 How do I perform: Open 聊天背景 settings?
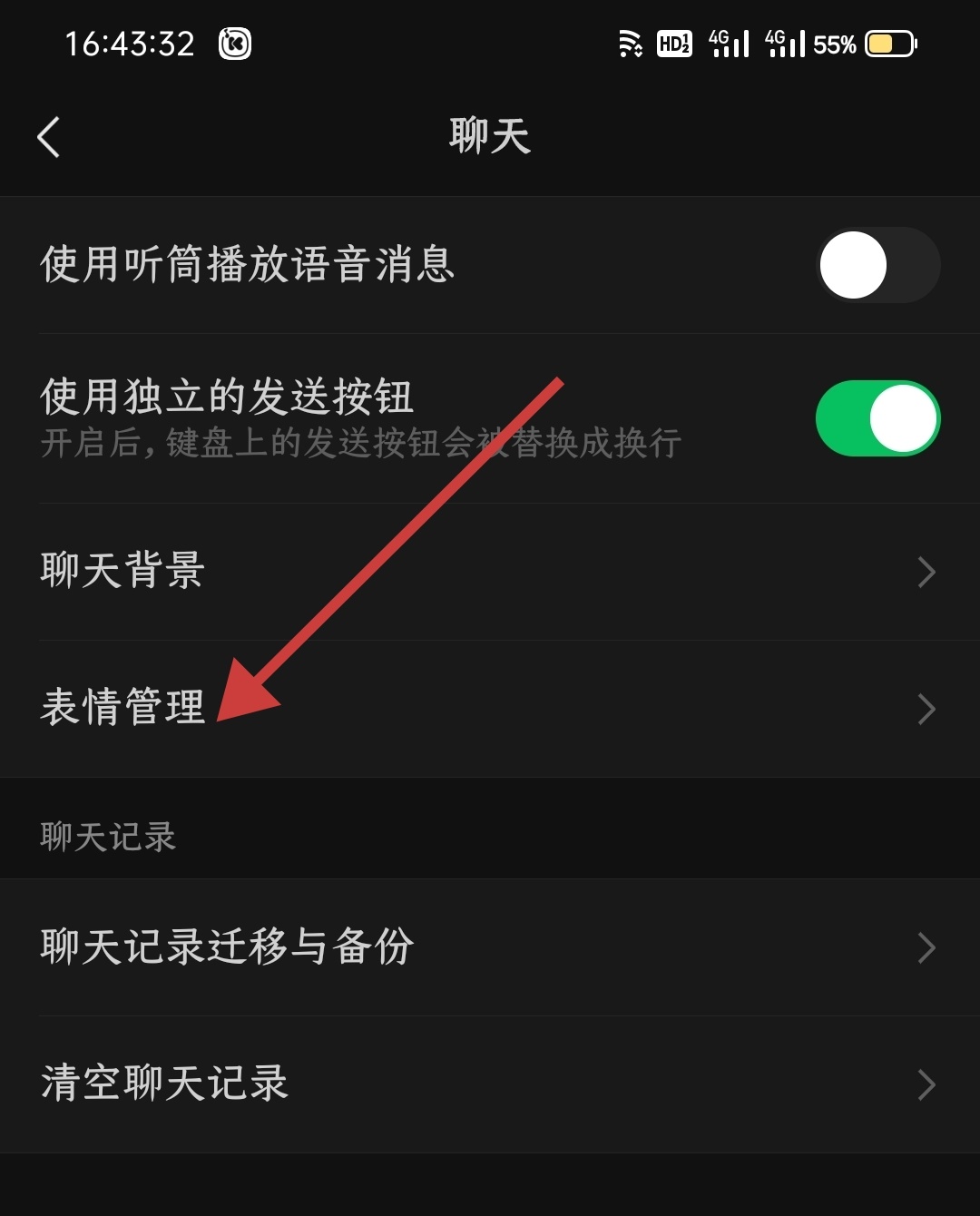[490, 572]
